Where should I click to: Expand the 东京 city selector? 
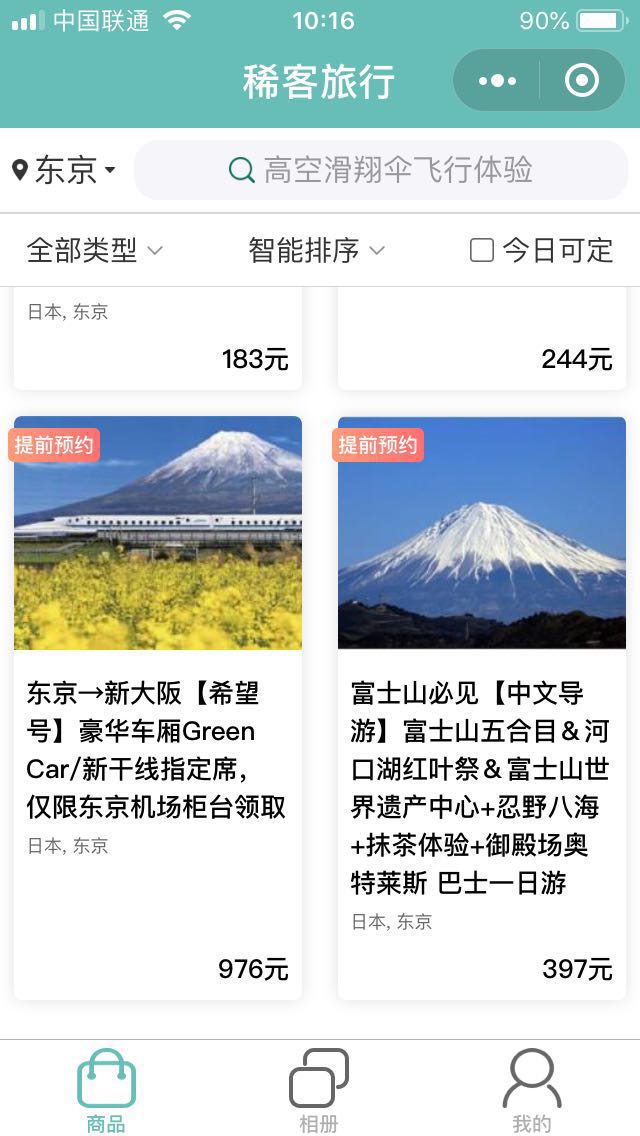(64, 170)
